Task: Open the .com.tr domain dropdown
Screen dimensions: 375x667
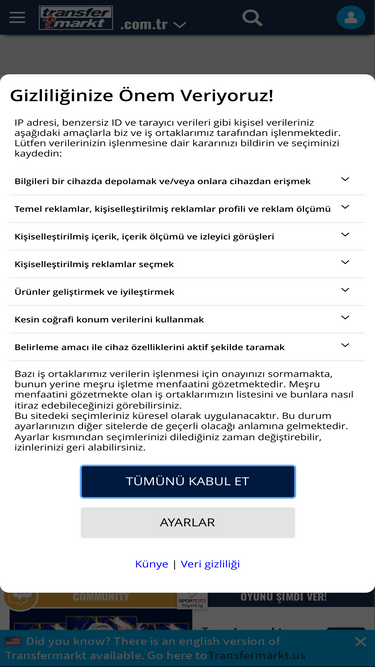Action: (x=153, y=24)
